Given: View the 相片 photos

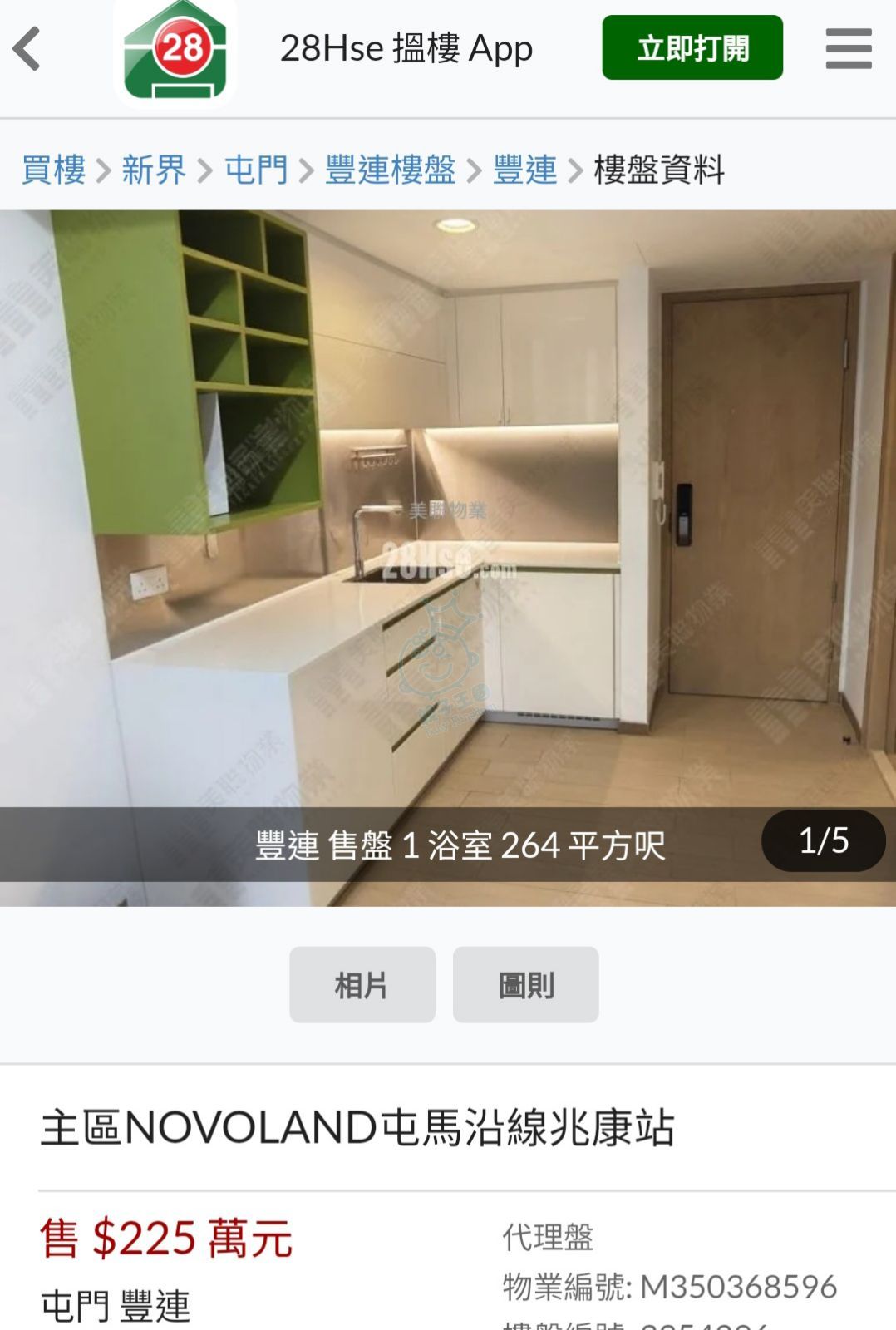Looking at the screenshot, I should (x=362, y=985).
